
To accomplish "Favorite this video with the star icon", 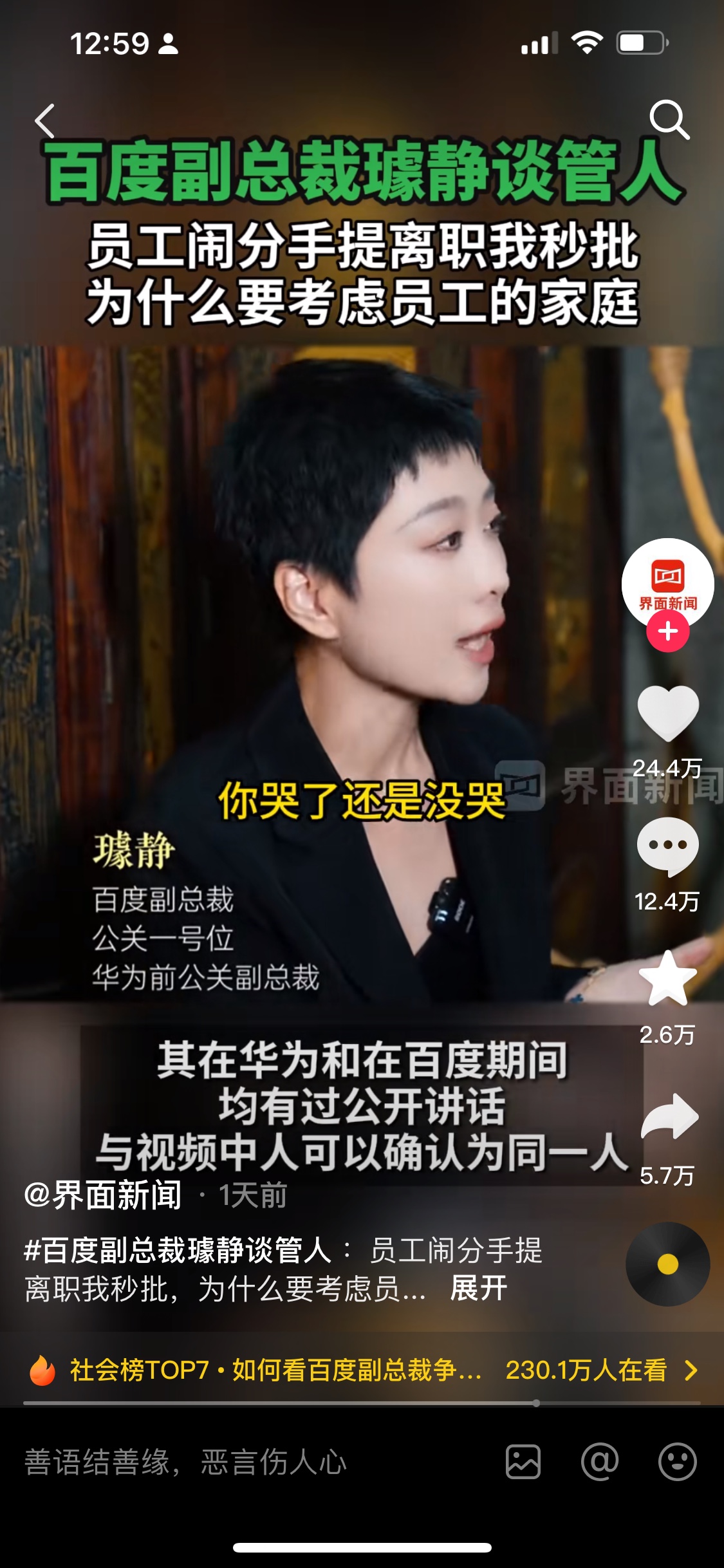I will point(667,979).
